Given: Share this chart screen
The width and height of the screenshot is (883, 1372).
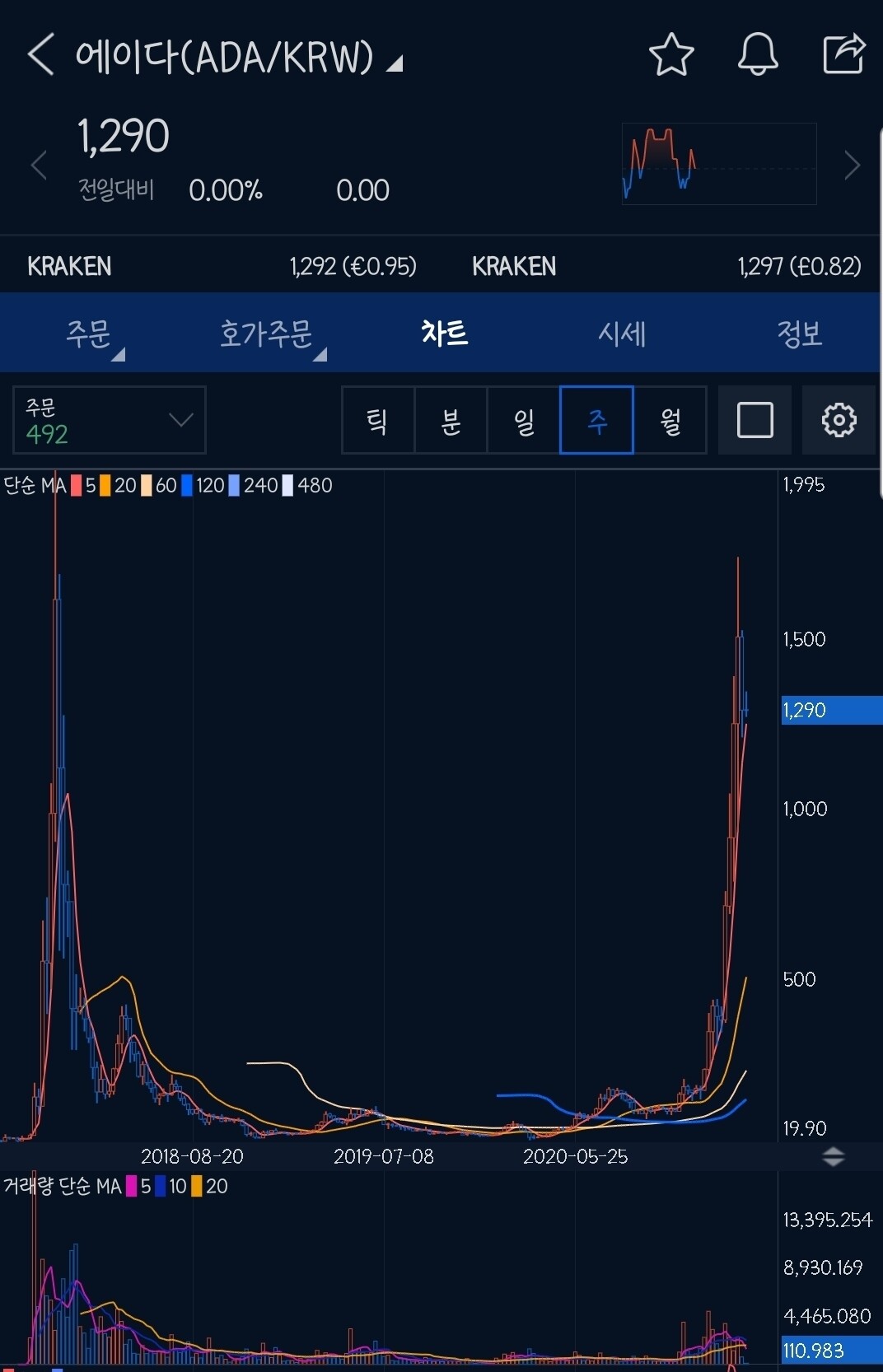Looking at the screenshot, I should coord(843,55).
